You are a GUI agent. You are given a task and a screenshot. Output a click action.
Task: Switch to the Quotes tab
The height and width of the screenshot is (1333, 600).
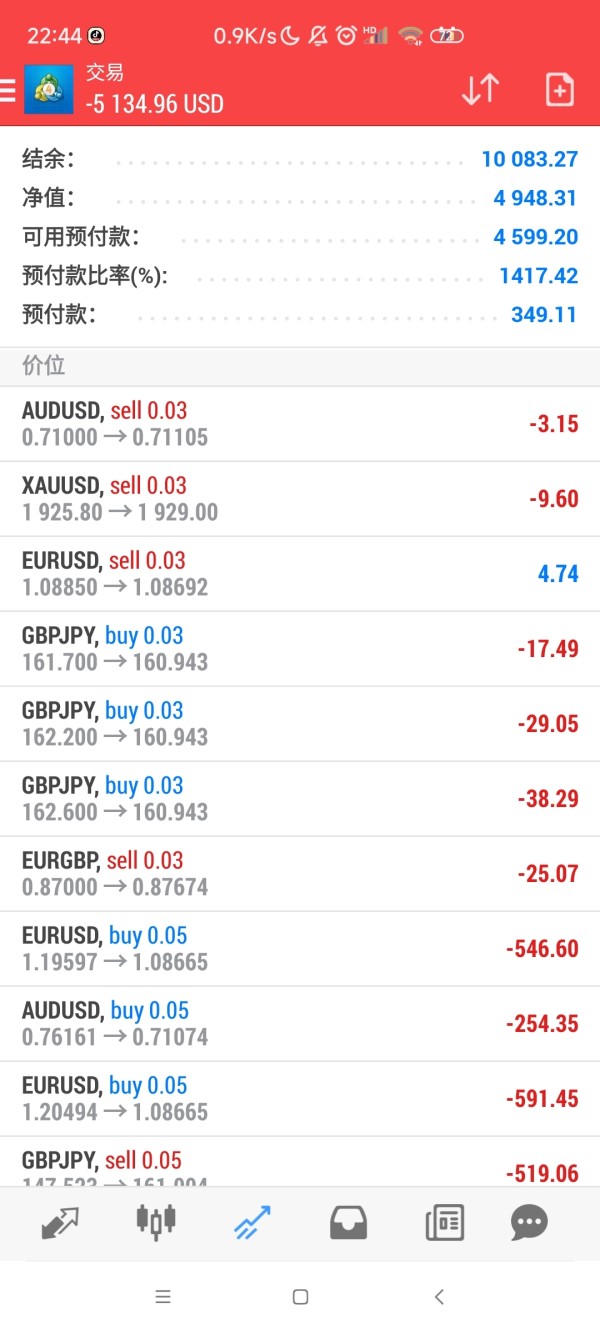click(x=60, y=1222)
